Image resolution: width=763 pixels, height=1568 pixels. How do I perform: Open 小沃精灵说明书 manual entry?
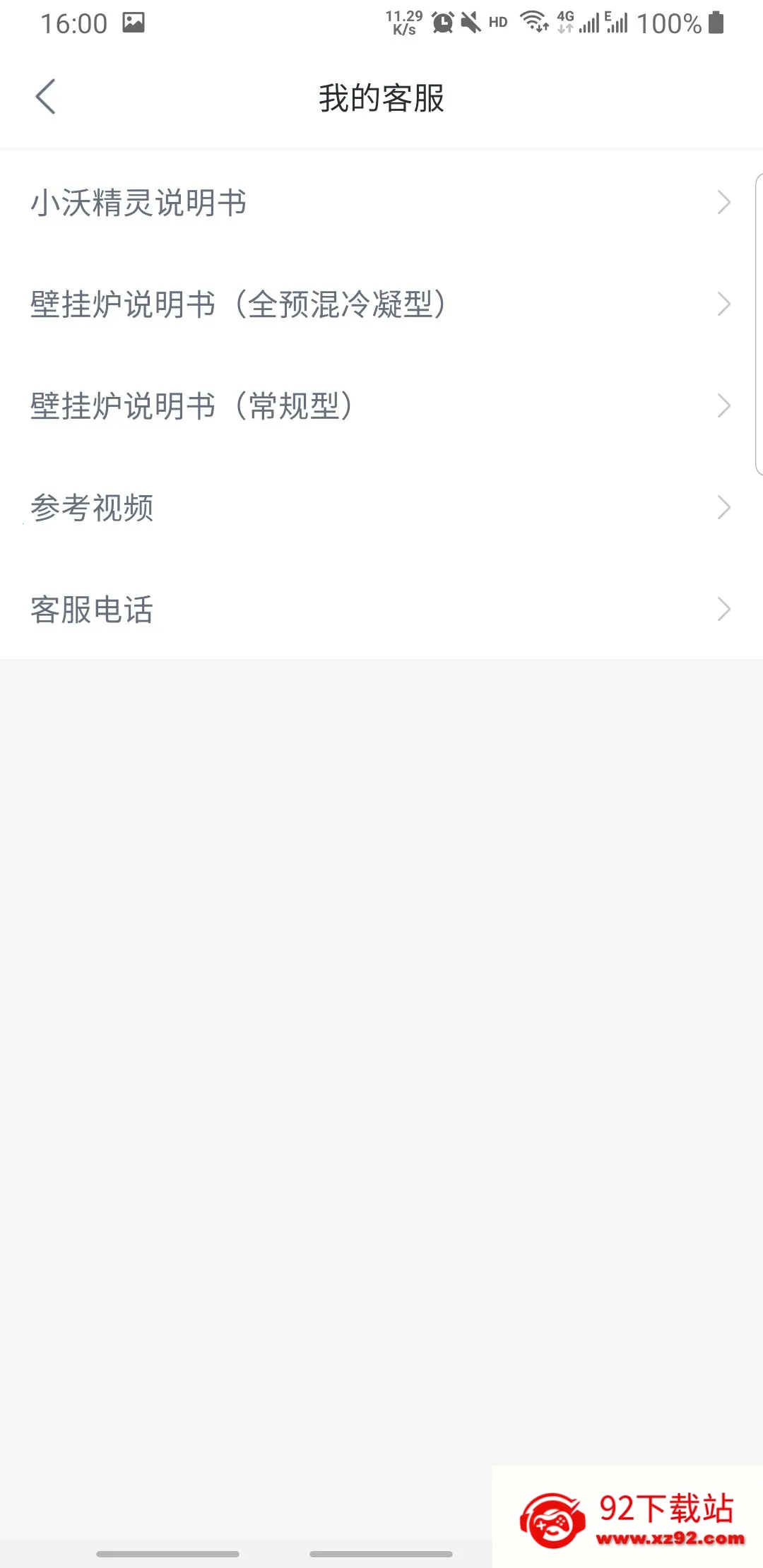[x=138, y=203]
